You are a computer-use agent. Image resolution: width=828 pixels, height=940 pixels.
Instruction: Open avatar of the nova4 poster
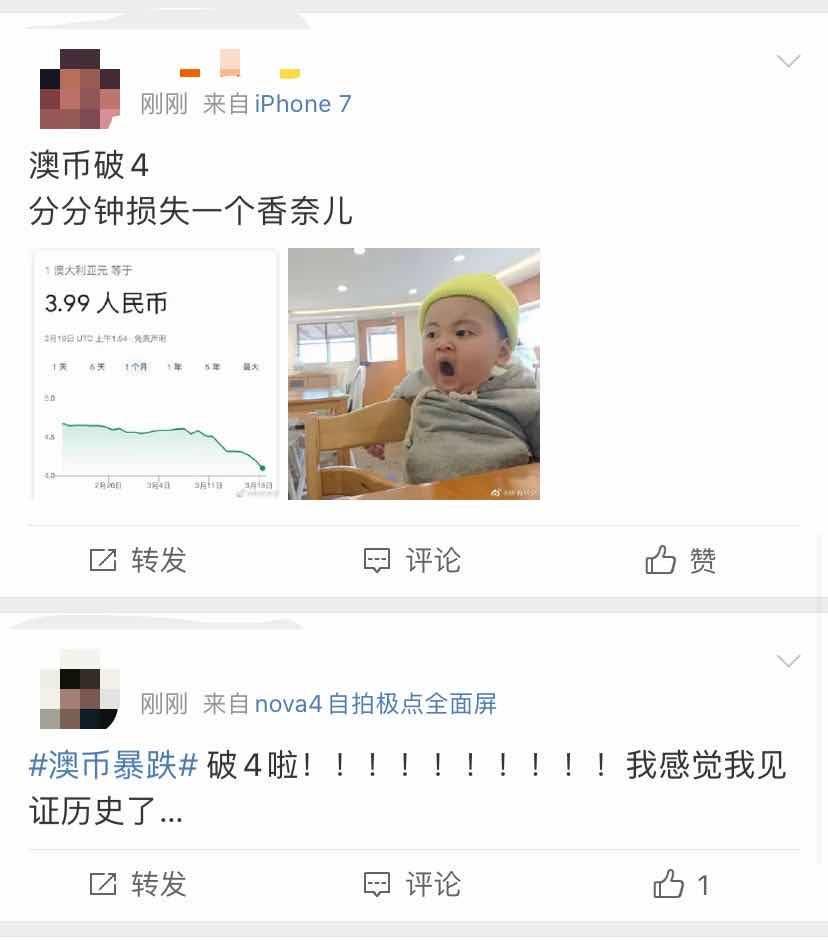[79, 690]
